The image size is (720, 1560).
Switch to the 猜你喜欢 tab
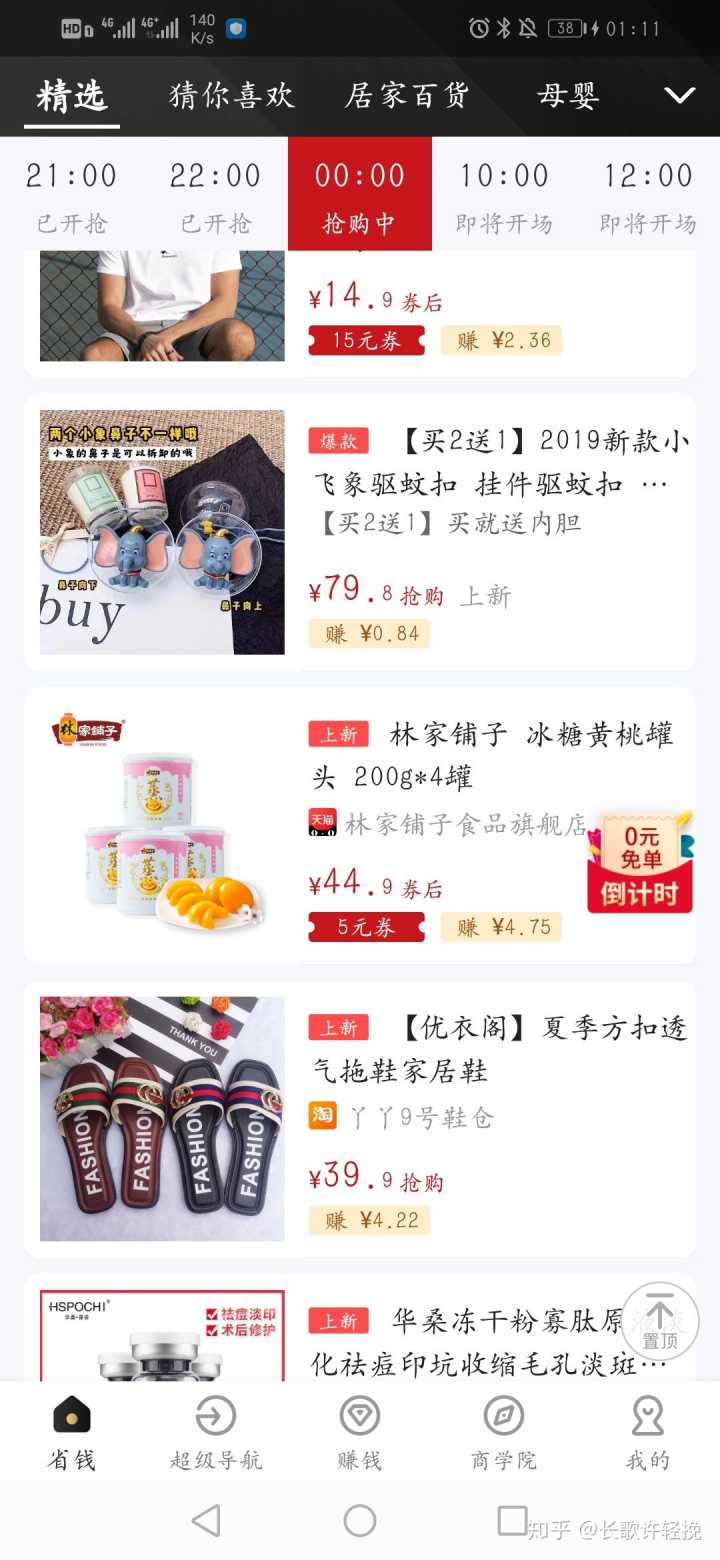coord(232,96)
